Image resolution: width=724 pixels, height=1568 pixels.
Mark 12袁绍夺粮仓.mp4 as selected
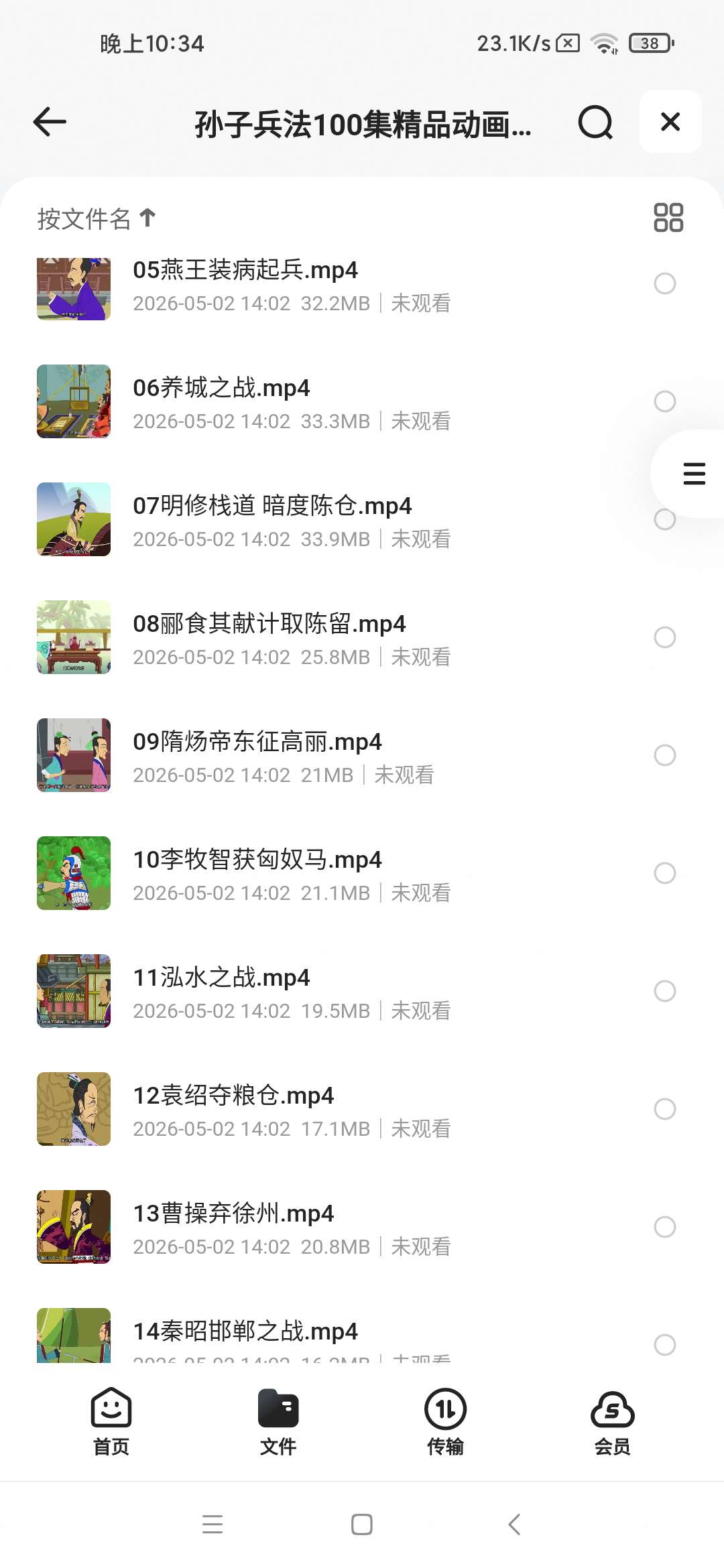tap(665, 1109)
